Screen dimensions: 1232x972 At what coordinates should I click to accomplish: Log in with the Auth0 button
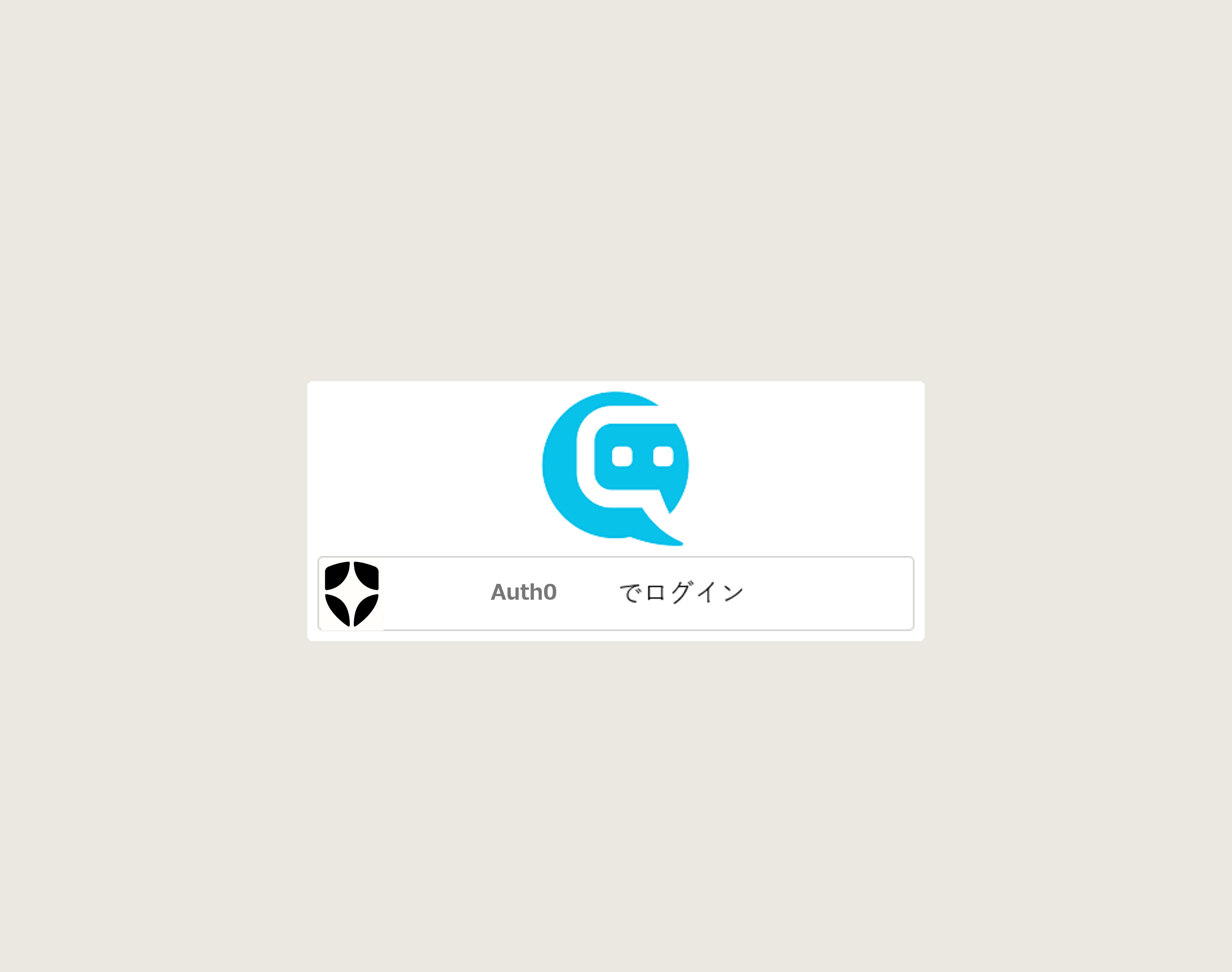[x=615, y=593]
